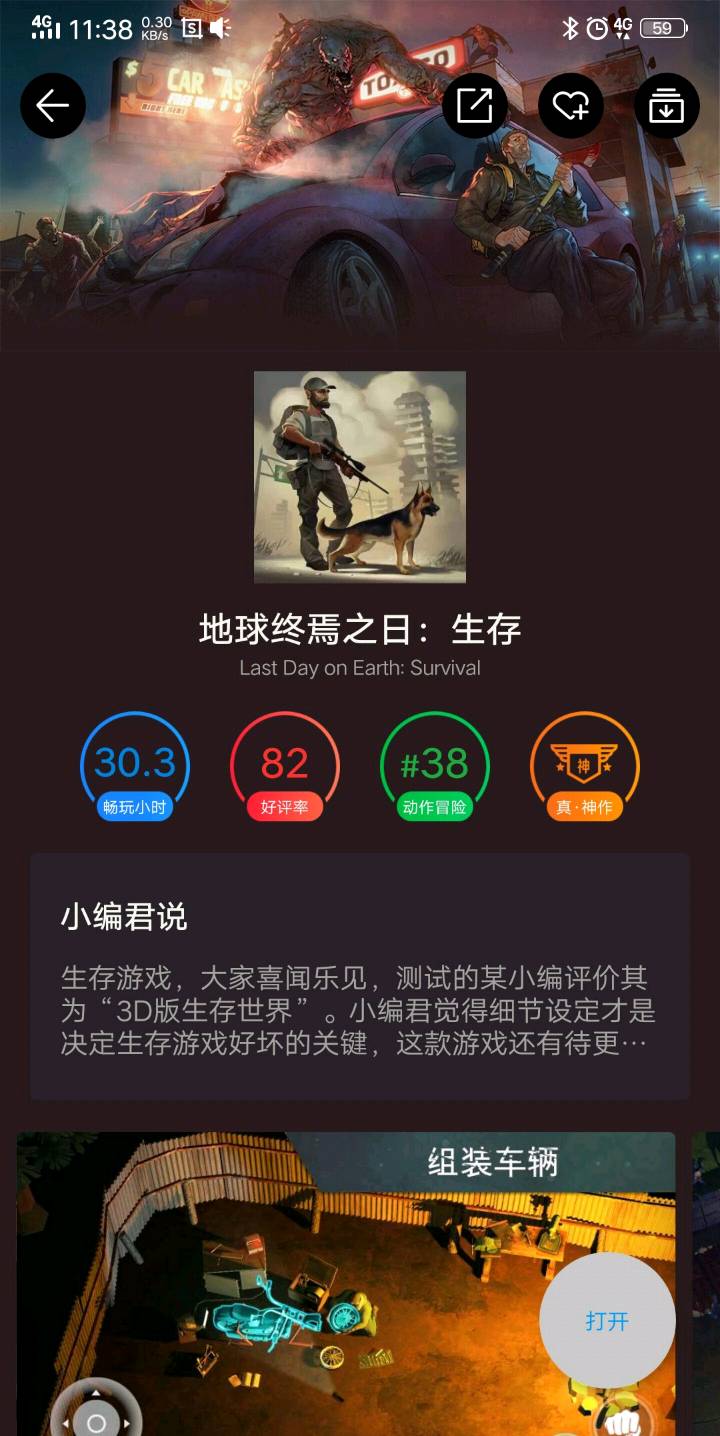Tap the game icon of 地球终焉之日
Viewport: 720px width, 1436px height.
pyautogui.click(x=360, y=477)
